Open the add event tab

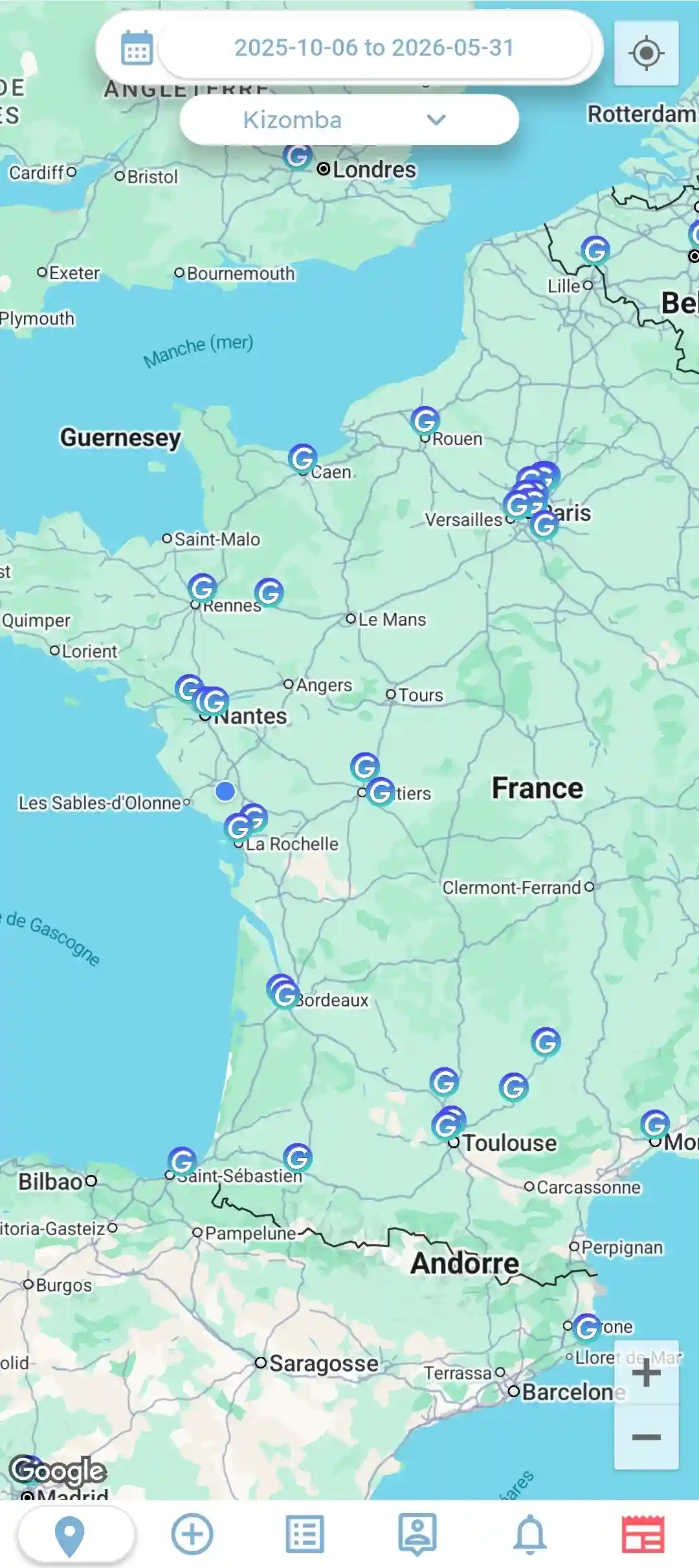(x=192, y=1534)
